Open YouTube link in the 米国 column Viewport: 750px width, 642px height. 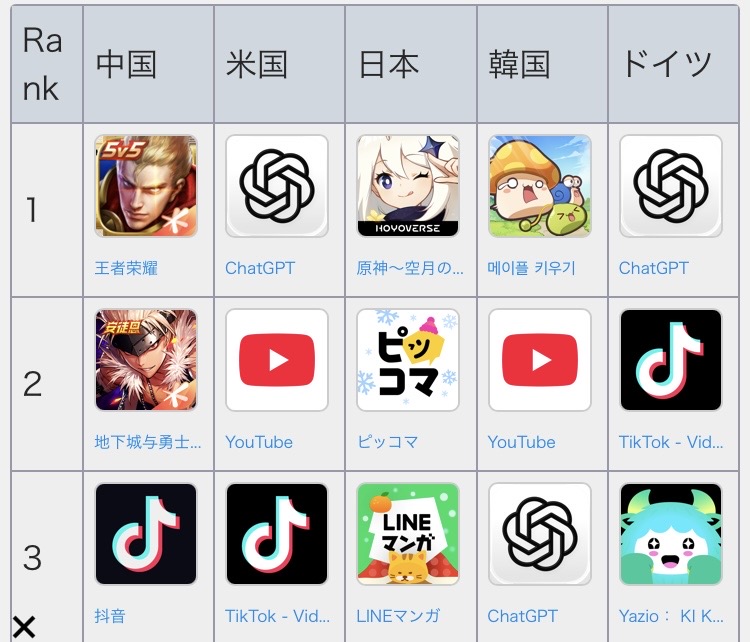point(259,442)
